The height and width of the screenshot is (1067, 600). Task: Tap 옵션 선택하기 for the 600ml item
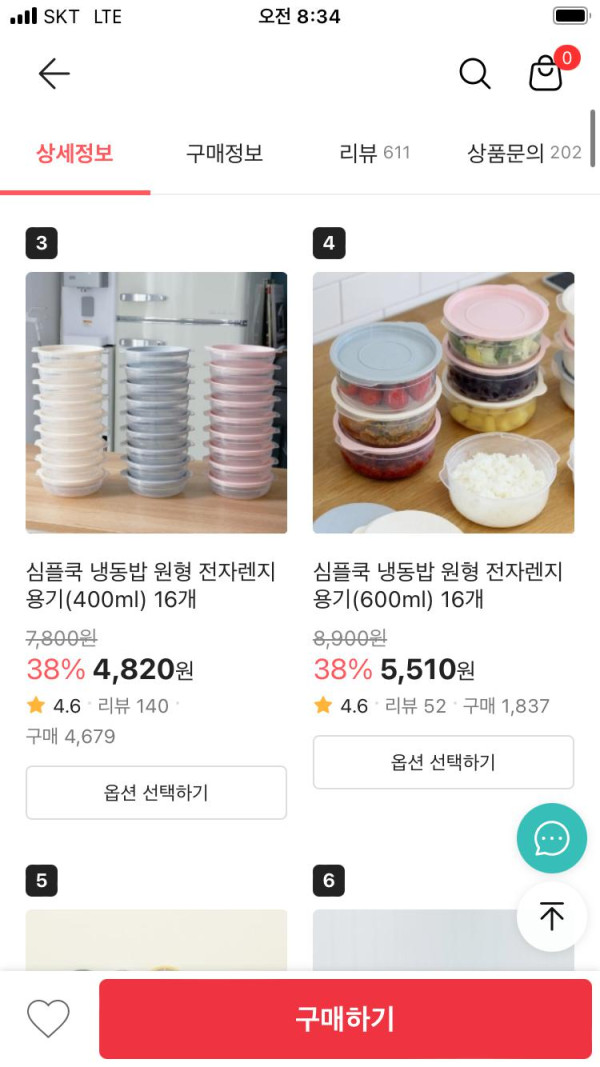(x=443, y=762)
